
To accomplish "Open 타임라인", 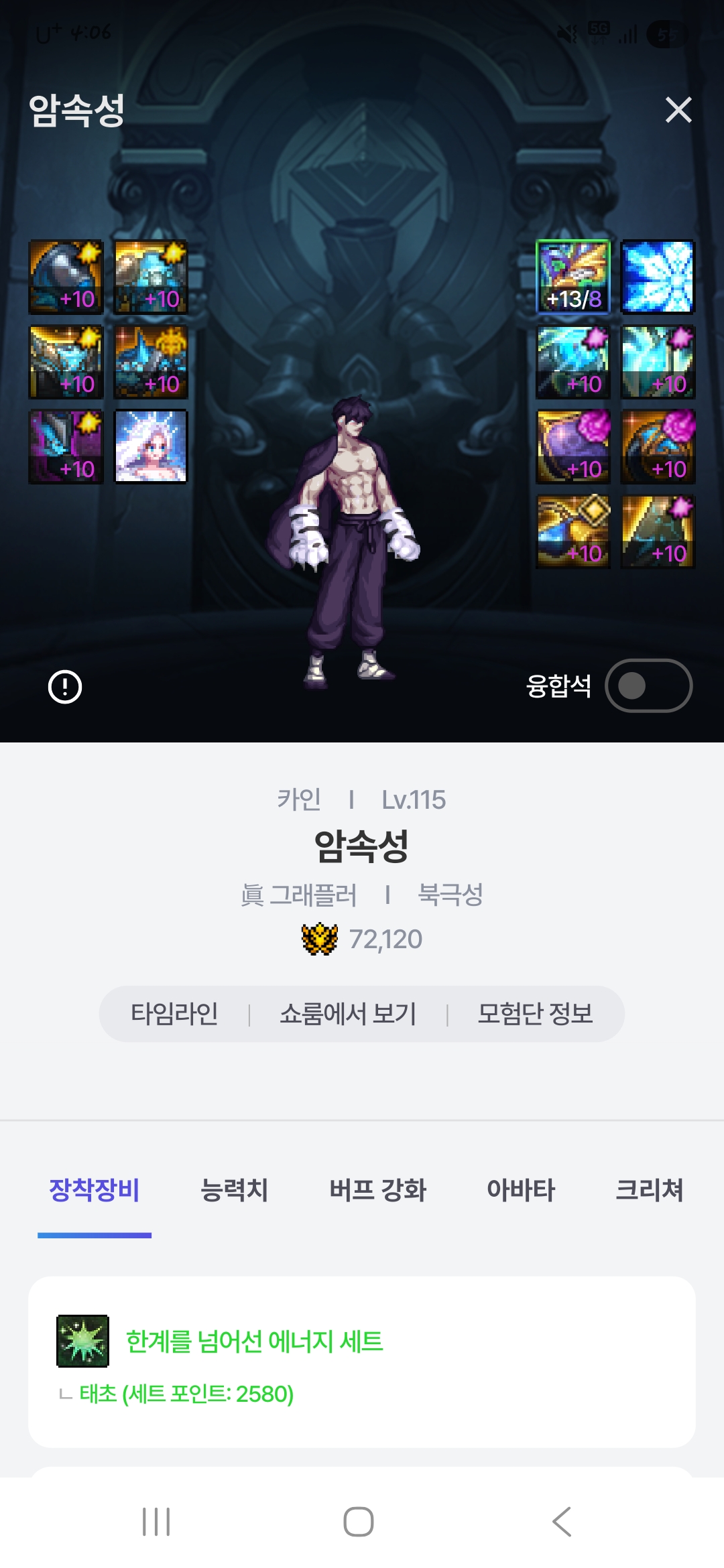I will 174,1013.
